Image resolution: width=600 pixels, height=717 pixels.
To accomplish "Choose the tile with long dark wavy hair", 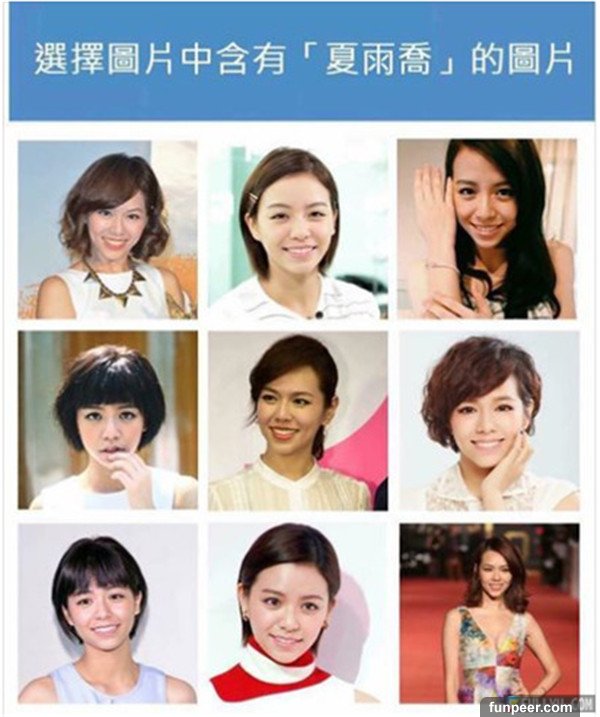I will tap(487, 229).
